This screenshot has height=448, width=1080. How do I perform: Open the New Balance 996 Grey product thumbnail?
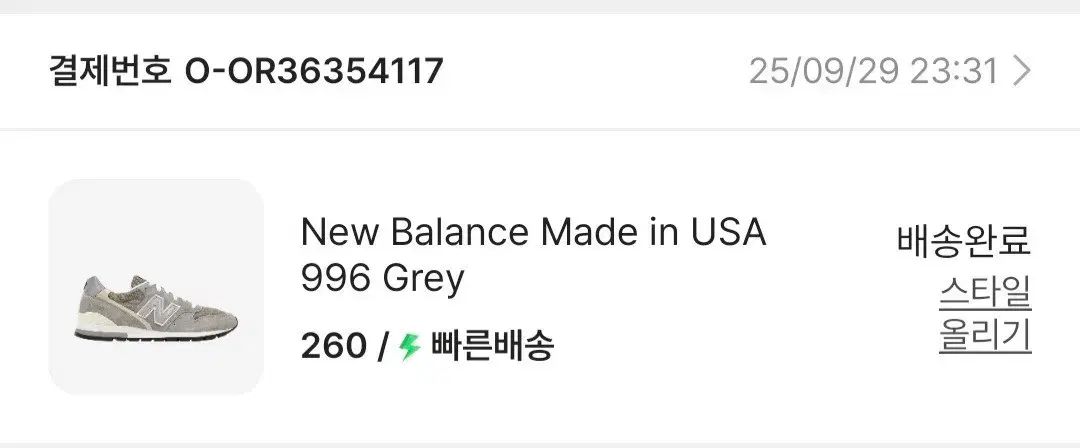pos(156,287)
